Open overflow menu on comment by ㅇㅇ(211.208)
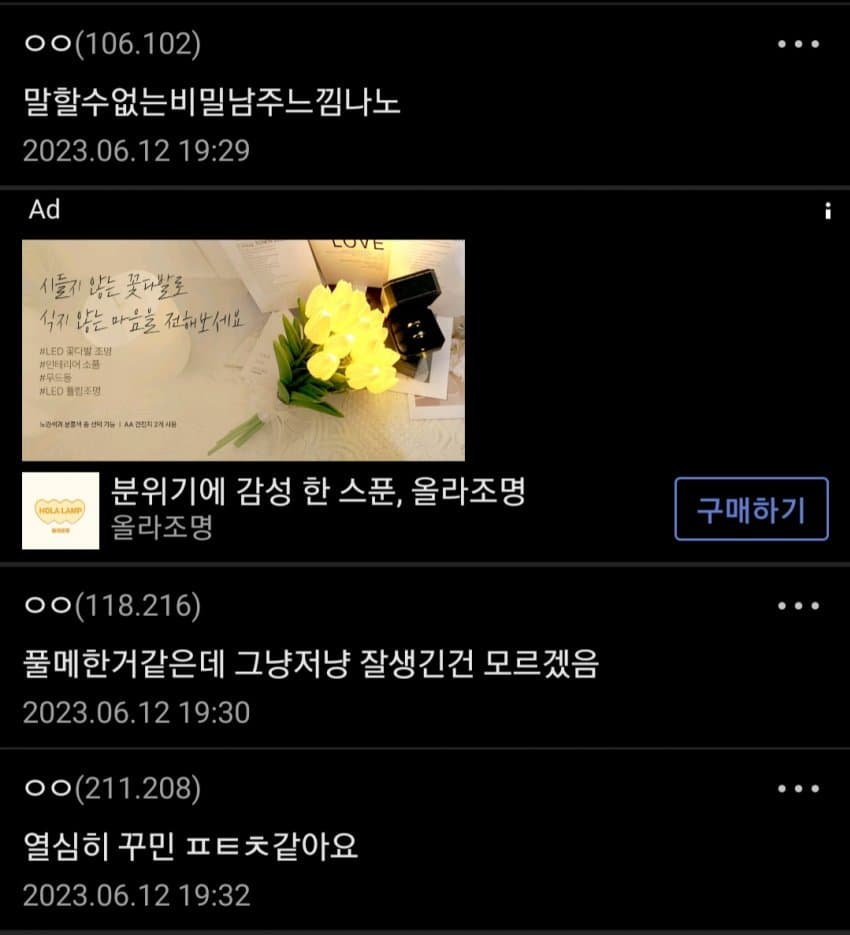The width and height of the screenshot is (850, 935). (798, 789)
